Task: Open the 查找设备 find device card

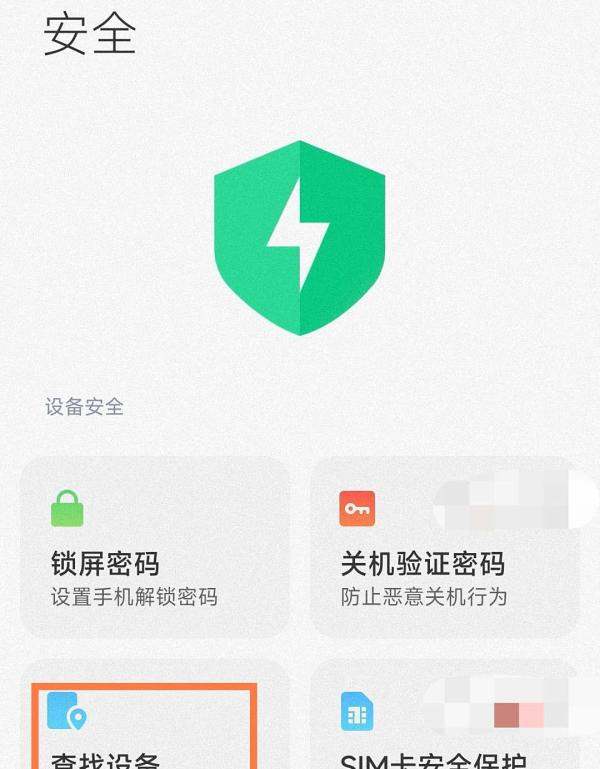Action: pos(145,727)
